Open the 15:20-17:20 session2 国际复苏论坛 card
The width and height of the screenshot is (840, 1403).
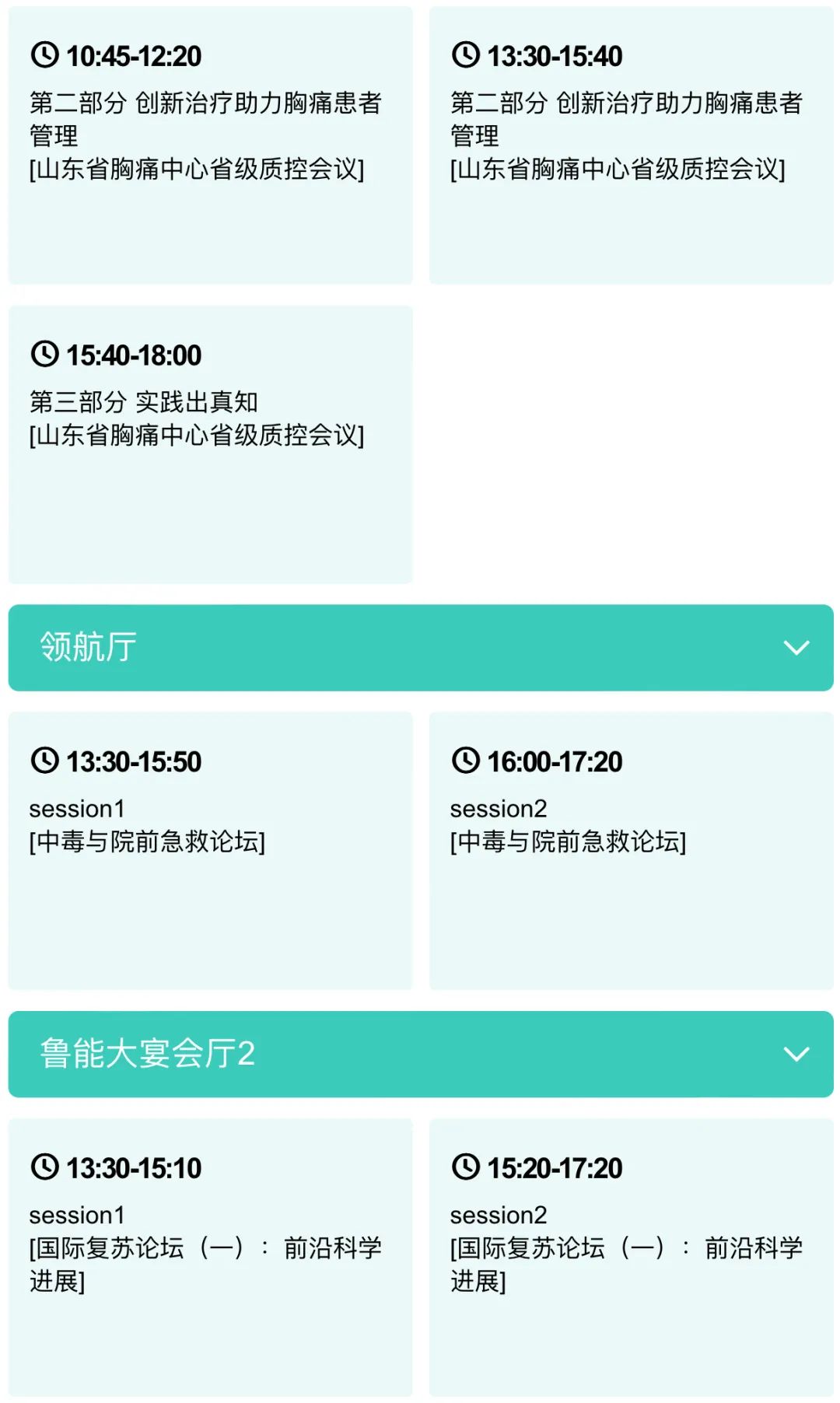[x=631, y=1257]
